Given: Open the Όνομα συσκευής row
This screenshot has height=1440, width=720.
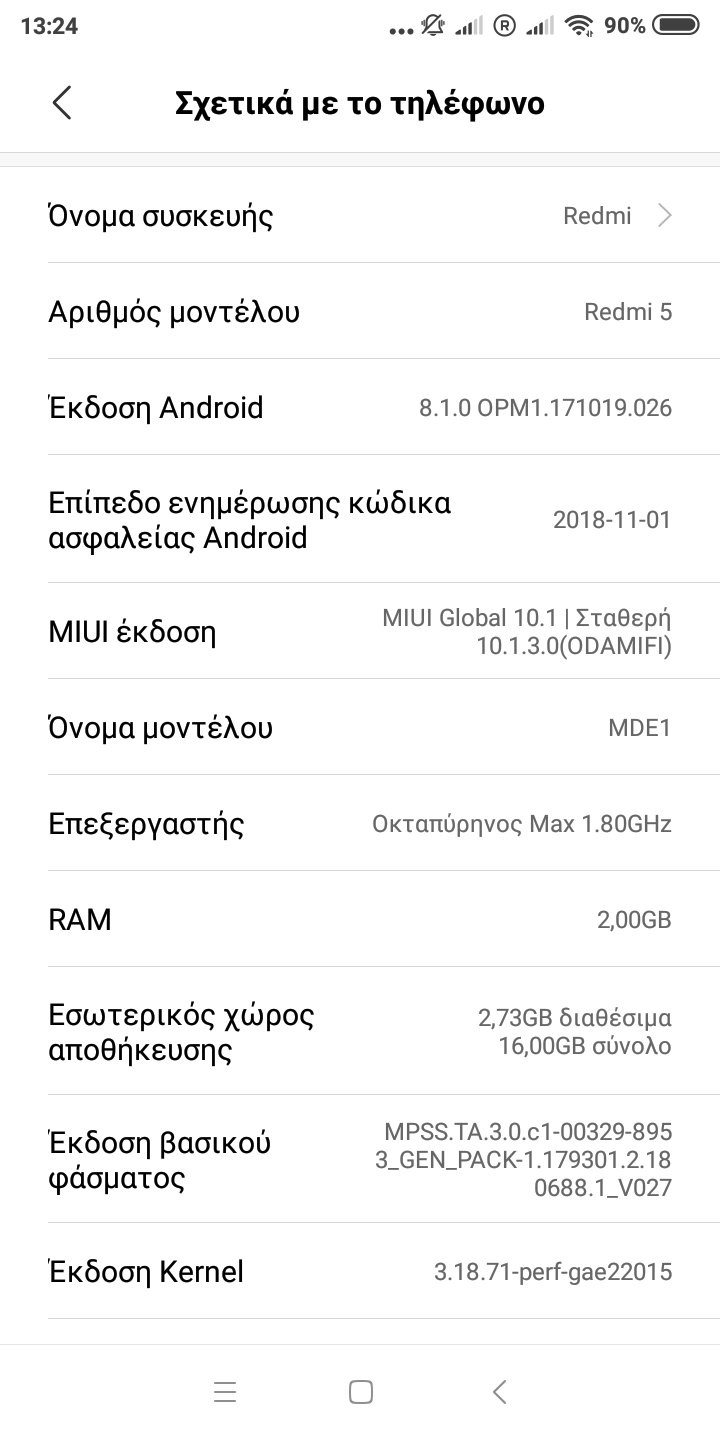Looking at the screenshot, I should click(360, 215).
